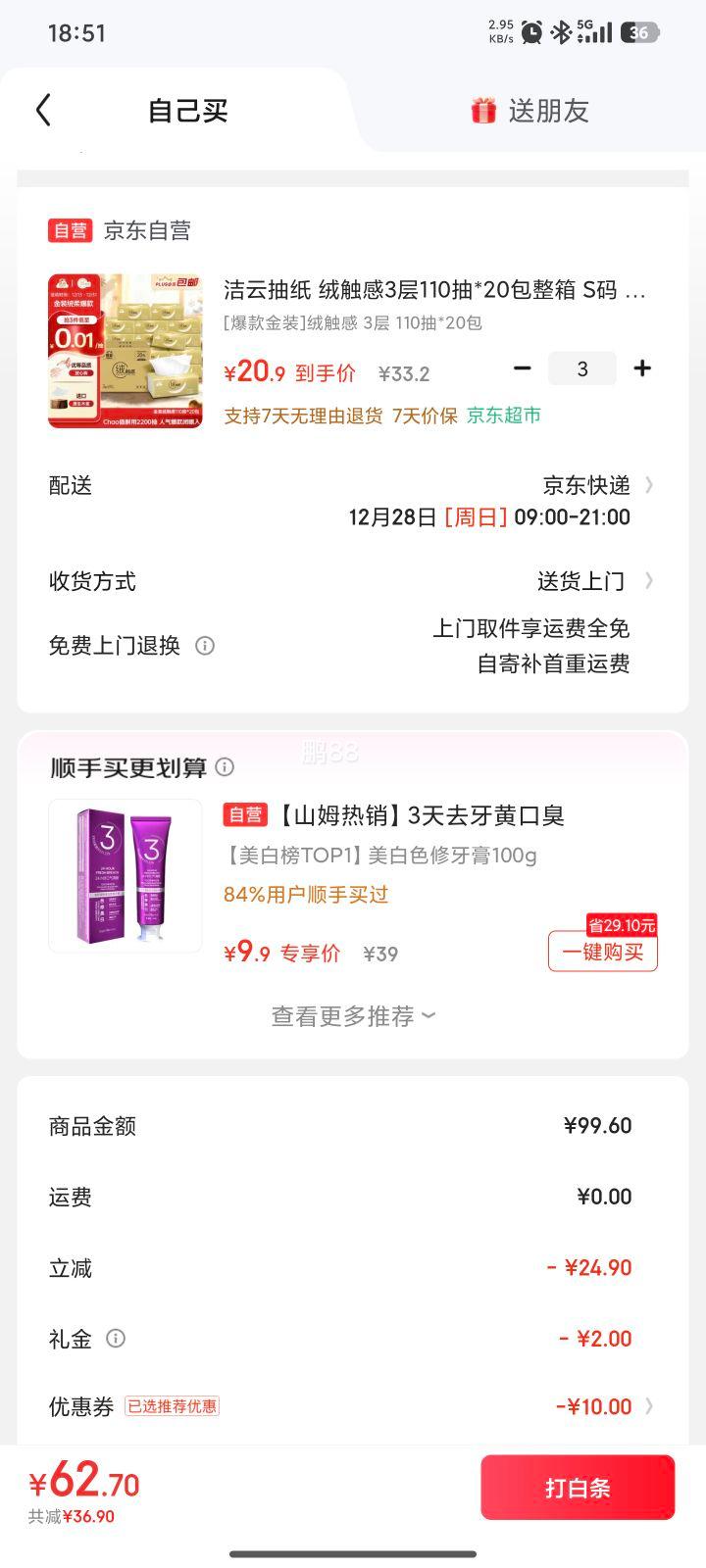The width and height of the screenshot is (706, 1568).
Task: Open the 京东超市 link
Action: coord(504,415)
